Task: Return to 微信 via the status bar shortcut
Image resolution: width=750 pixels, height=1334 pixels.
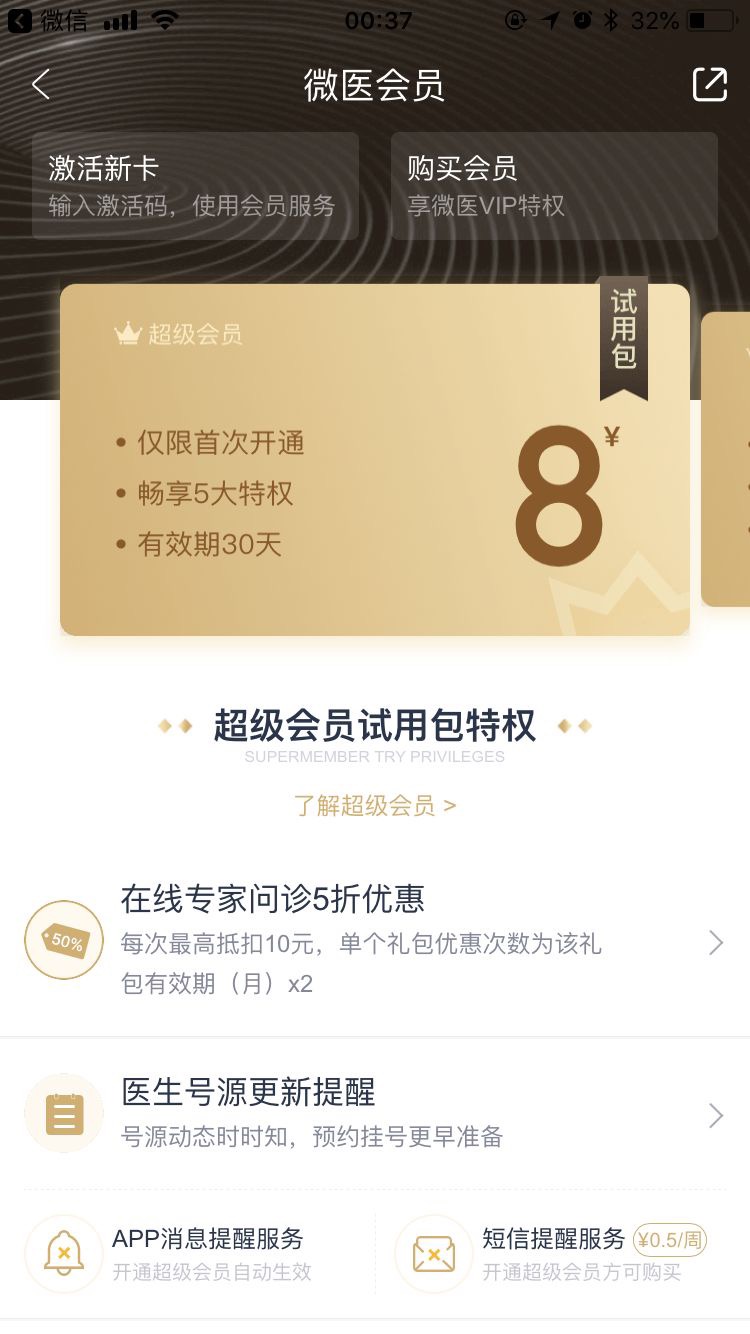Action: [x=47, y=21]
